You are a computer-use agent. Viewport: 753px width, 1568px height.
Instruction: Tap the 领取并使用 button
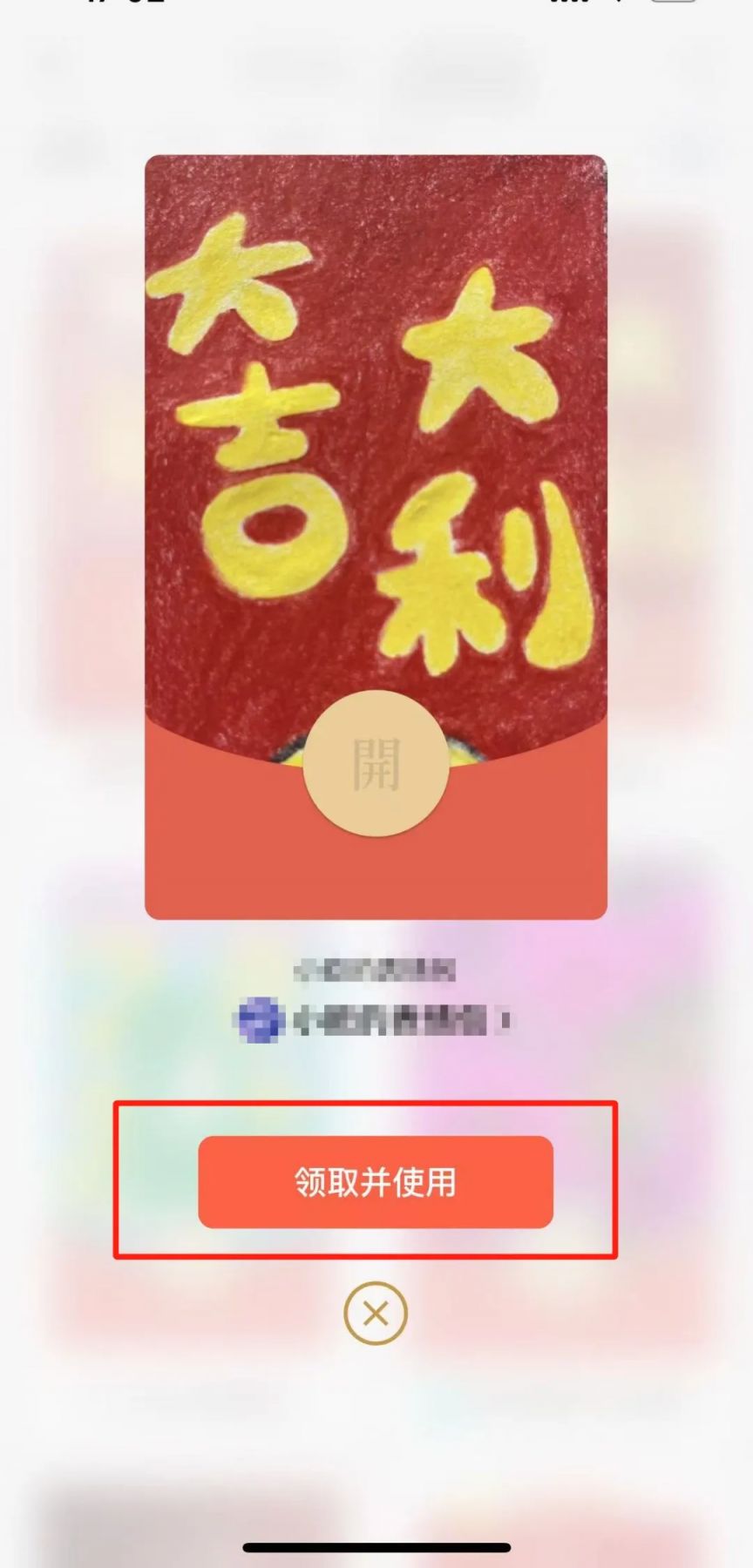point(376,1182)
